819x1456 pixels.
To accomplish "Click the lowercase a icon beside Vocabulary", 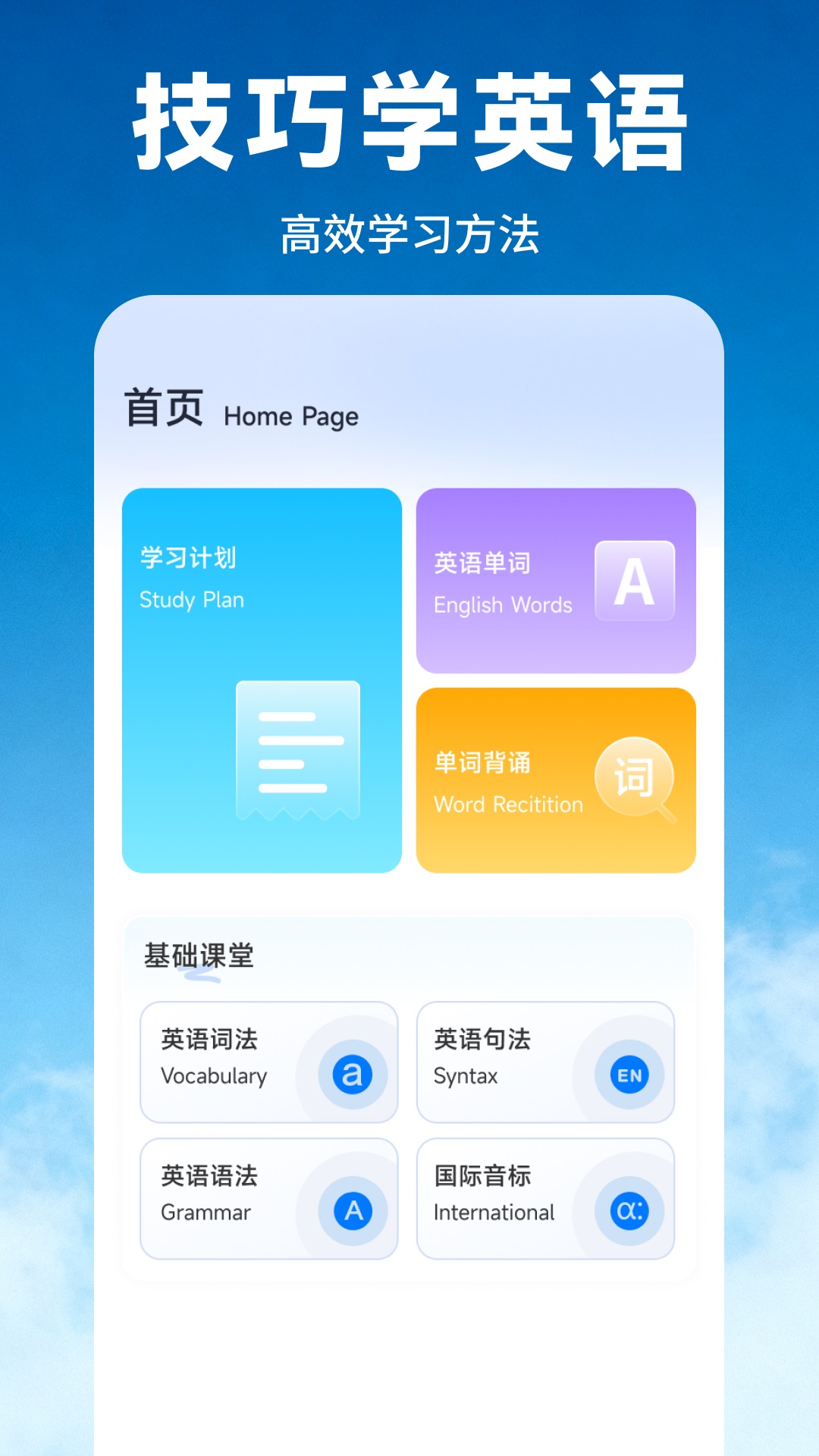I will tap(353, 1072).
